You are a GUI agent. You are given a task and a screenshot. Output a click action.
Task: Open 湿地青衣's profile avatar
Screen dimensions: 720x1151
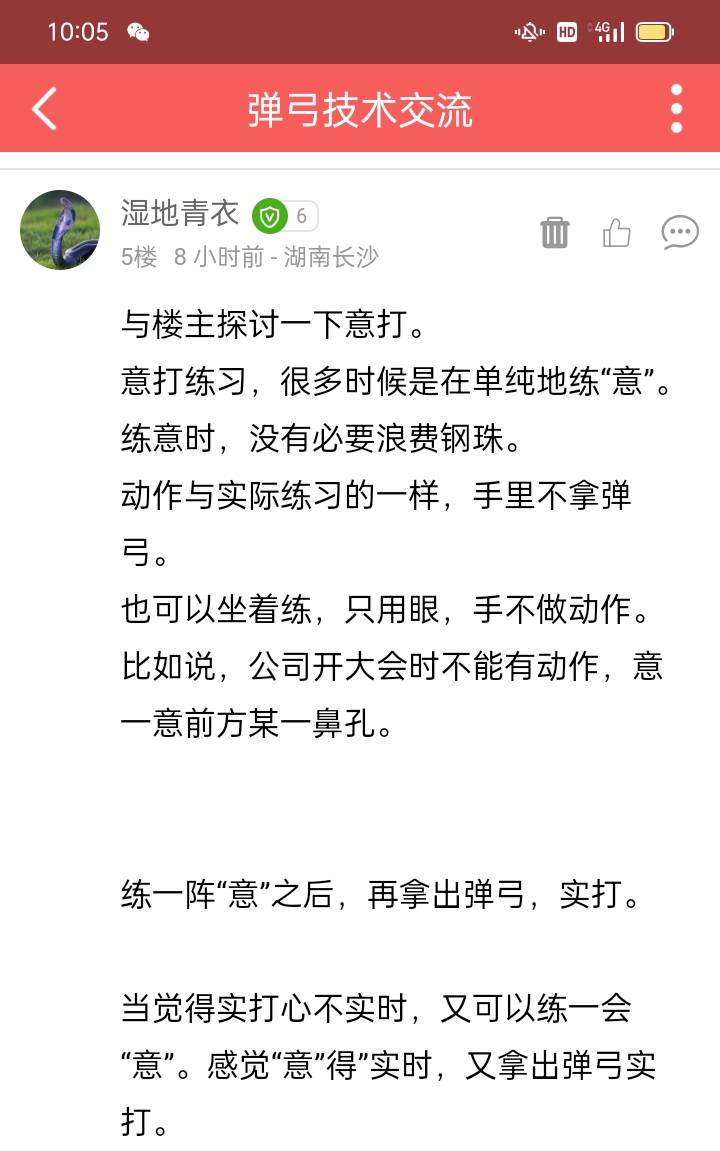click(60, 230)
